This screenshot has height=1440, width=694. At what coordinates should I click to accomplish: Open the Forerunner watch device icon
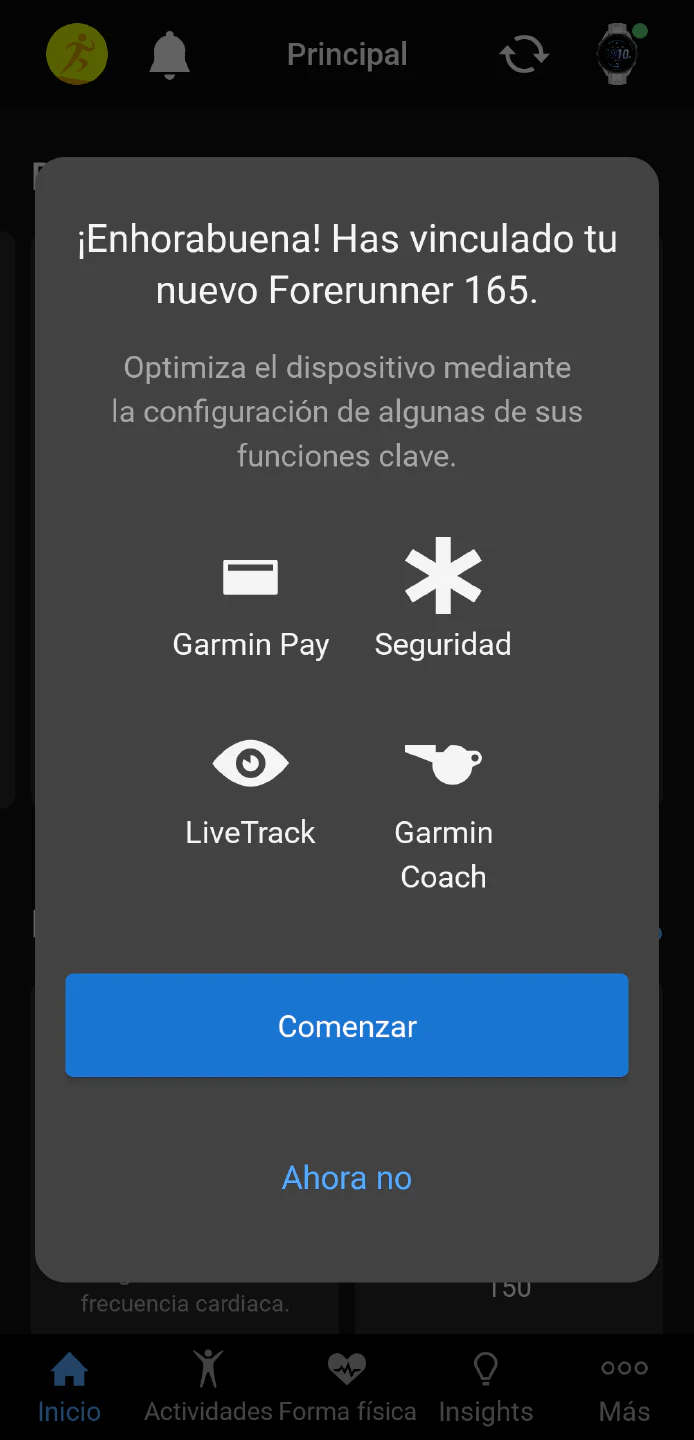[x=619, y=54]
